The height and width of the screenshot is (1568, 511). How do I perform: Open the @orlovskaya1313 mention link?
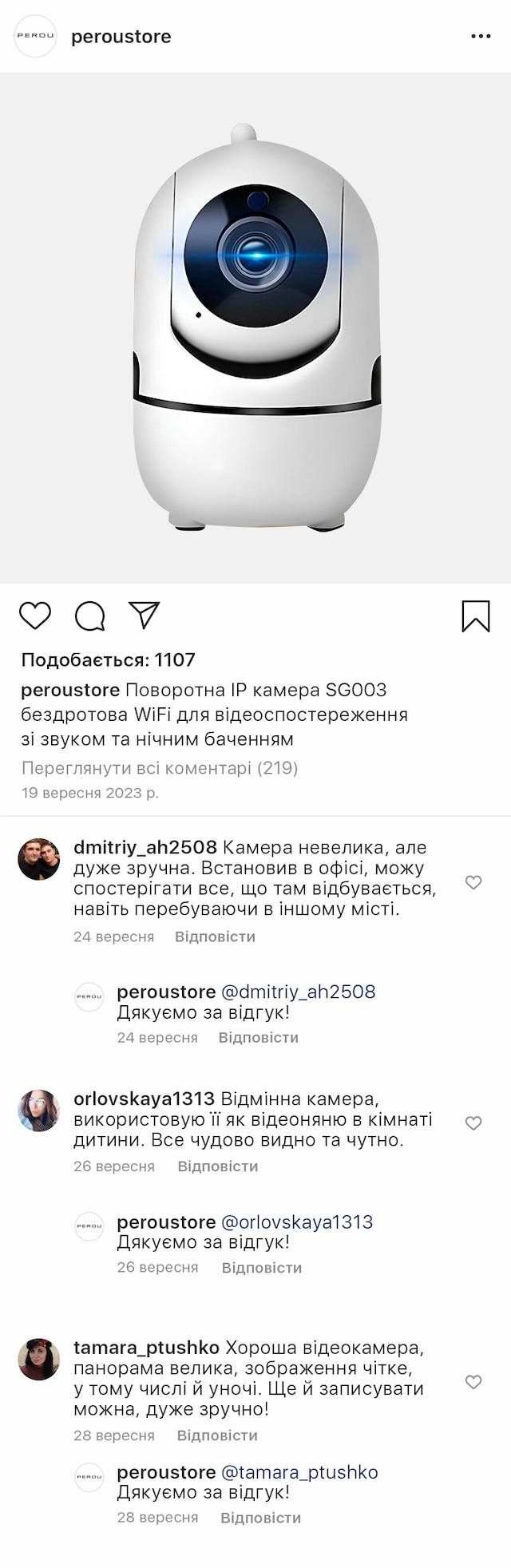pos(296,1222)
